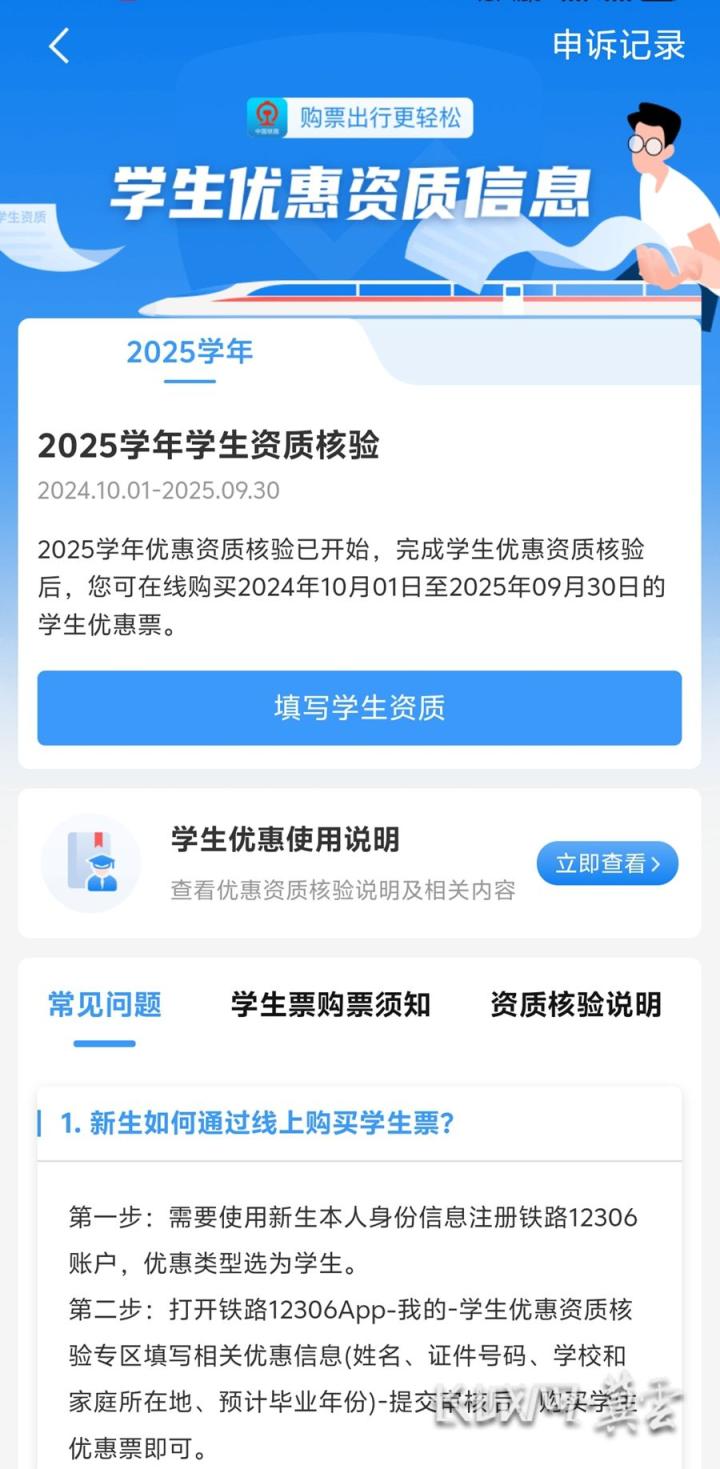Switch to 资质核验说明 tab
Image resolution: width=720 pixels, height=1469 pixels.
click(576, 1004)
